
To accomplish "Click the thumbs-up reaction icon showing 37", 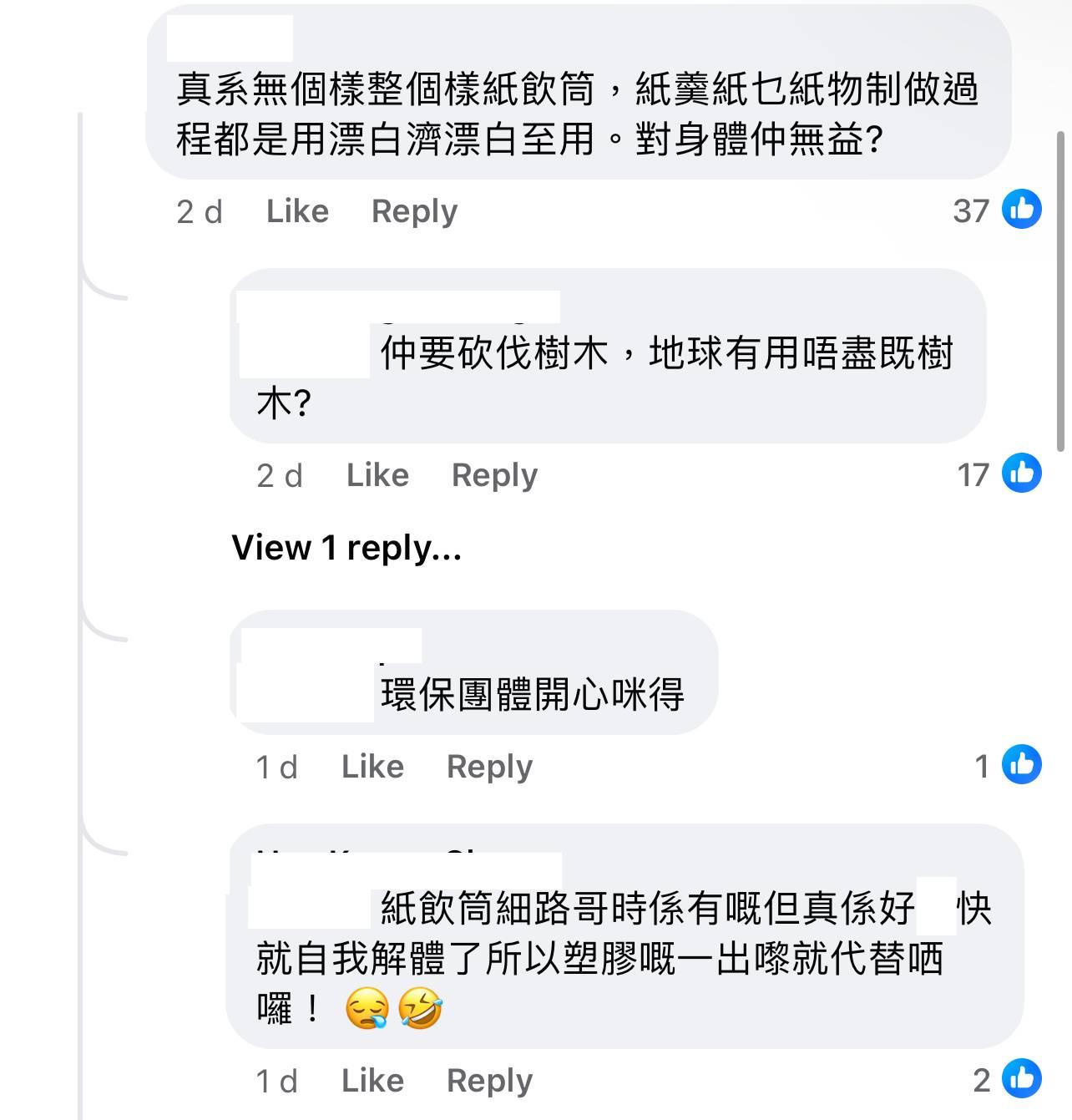I will (1021, 210).
